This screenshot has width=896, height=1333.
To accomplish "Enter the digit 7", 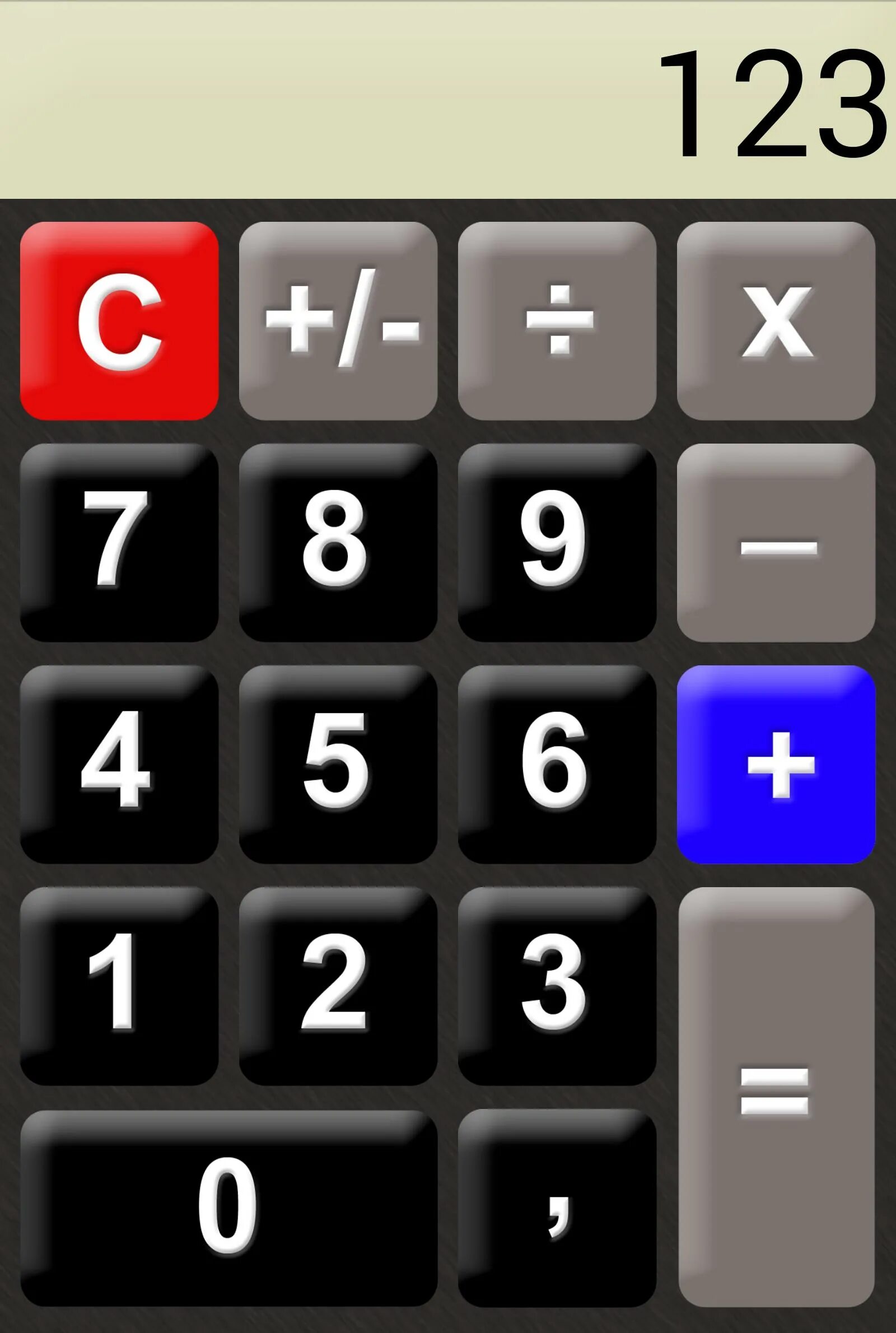I will [119, 543].
